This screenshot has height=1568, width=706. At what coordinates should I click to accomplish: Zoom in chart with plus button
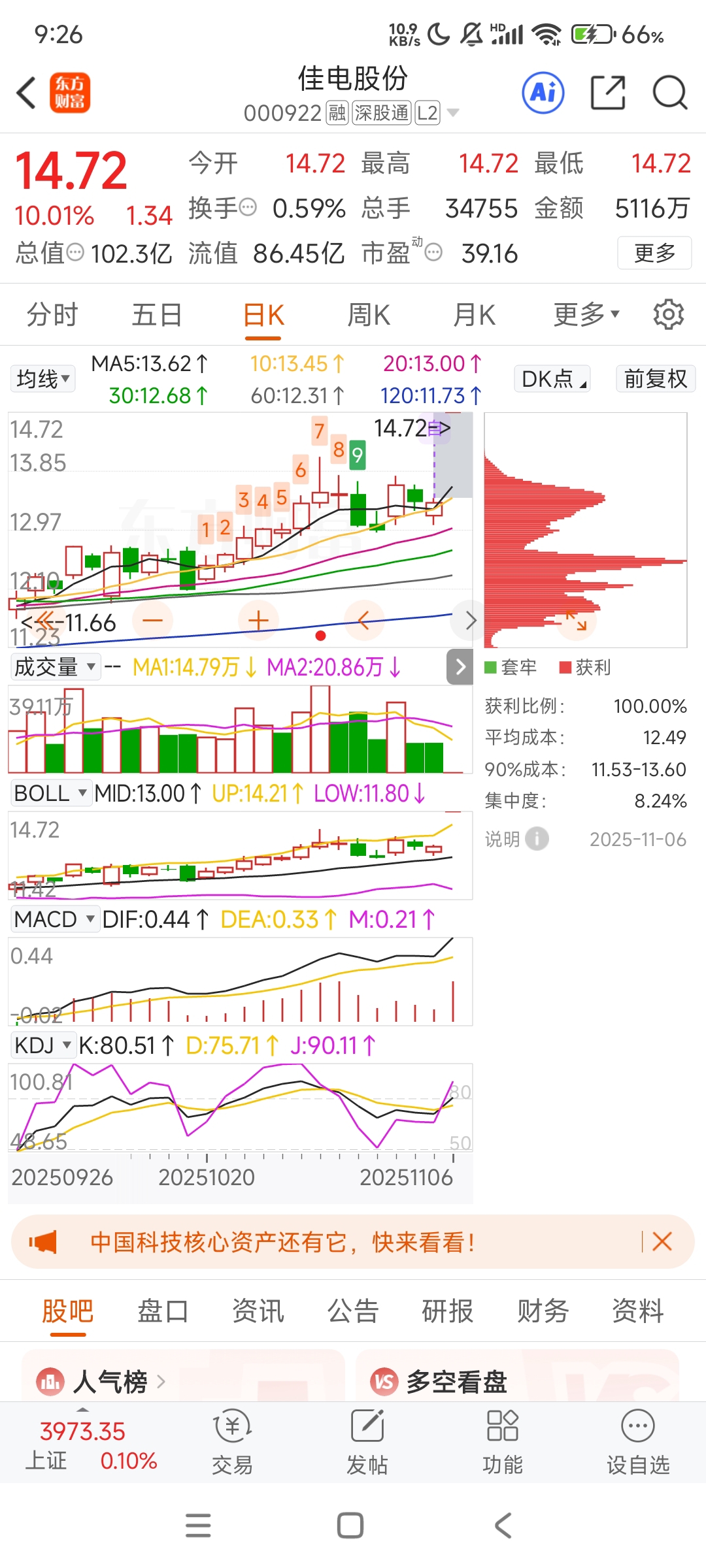[258, 620]
